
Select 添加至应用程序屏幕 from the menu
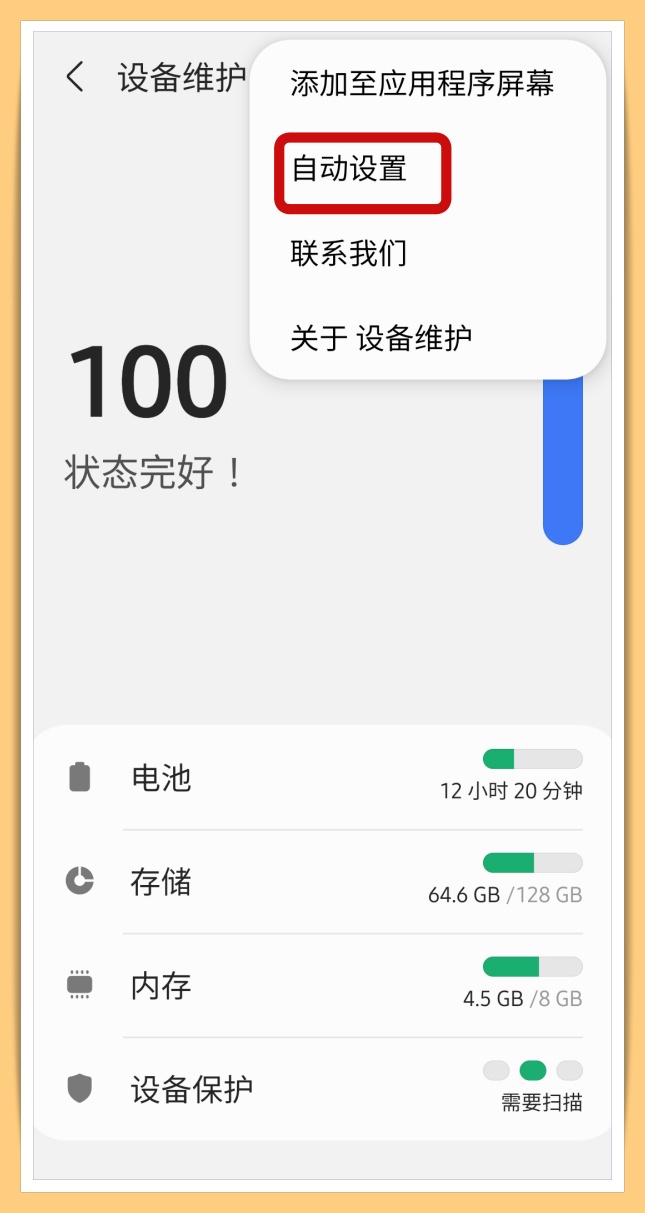click(421, 83)
